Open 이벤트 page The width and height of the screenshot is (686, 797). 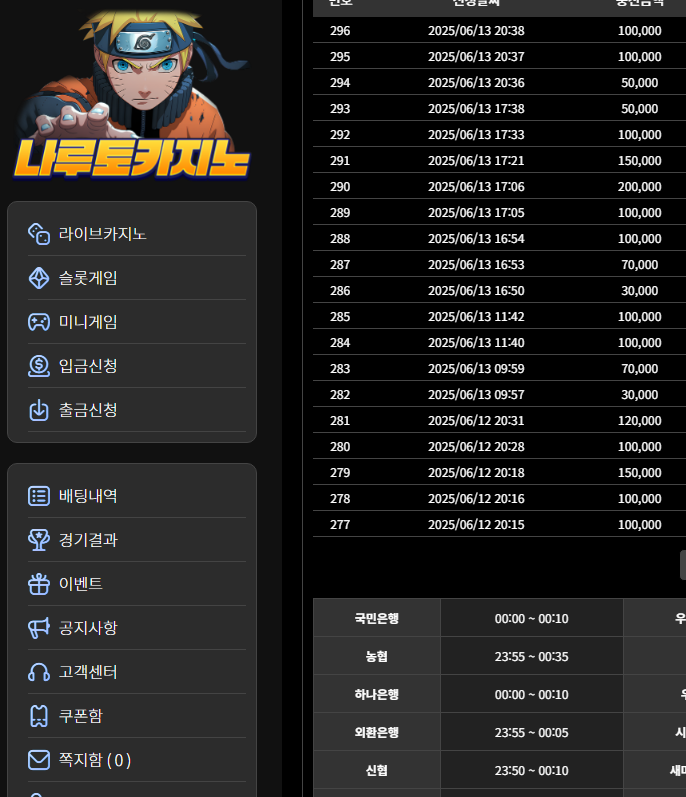pyautogui.click(x=80, y=584)
